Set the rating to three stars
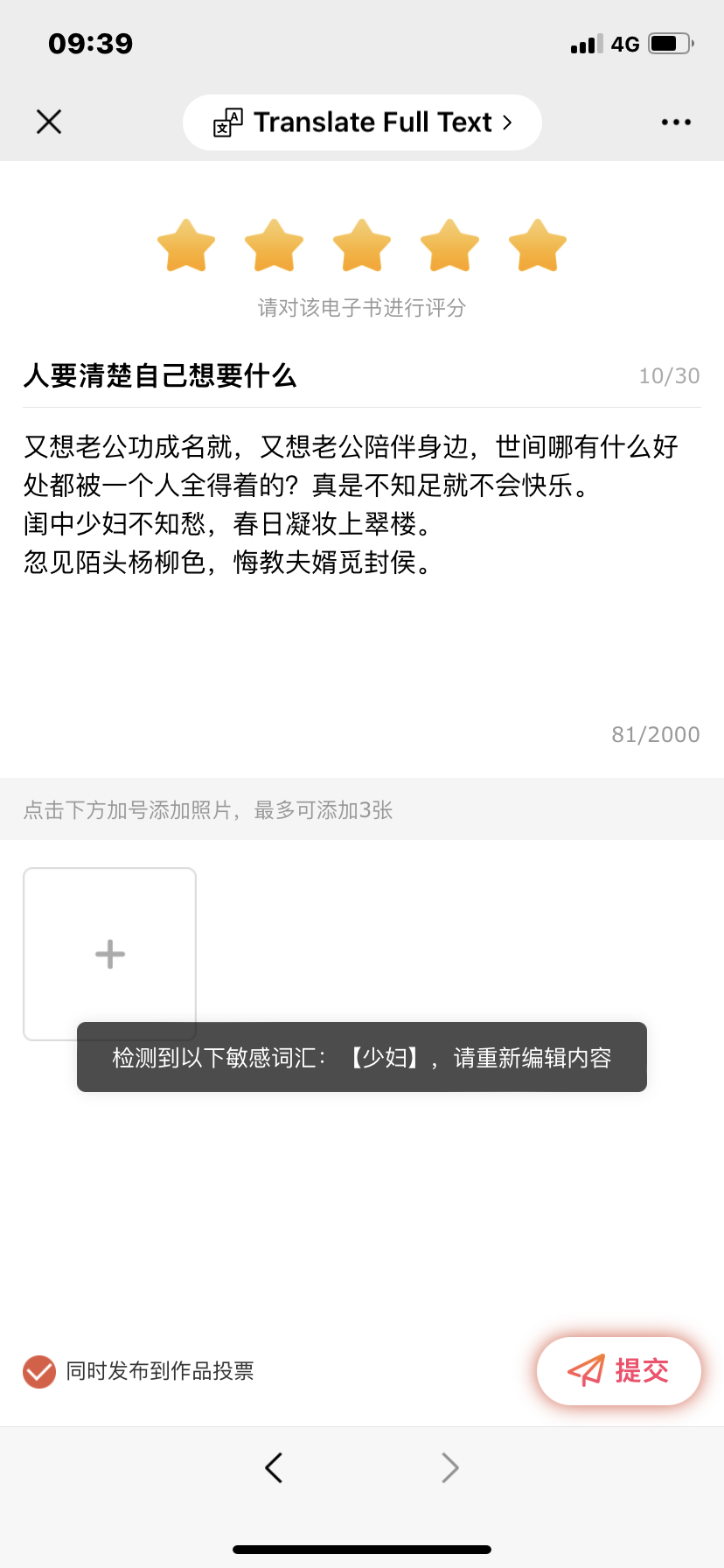 tap(362, 246)
